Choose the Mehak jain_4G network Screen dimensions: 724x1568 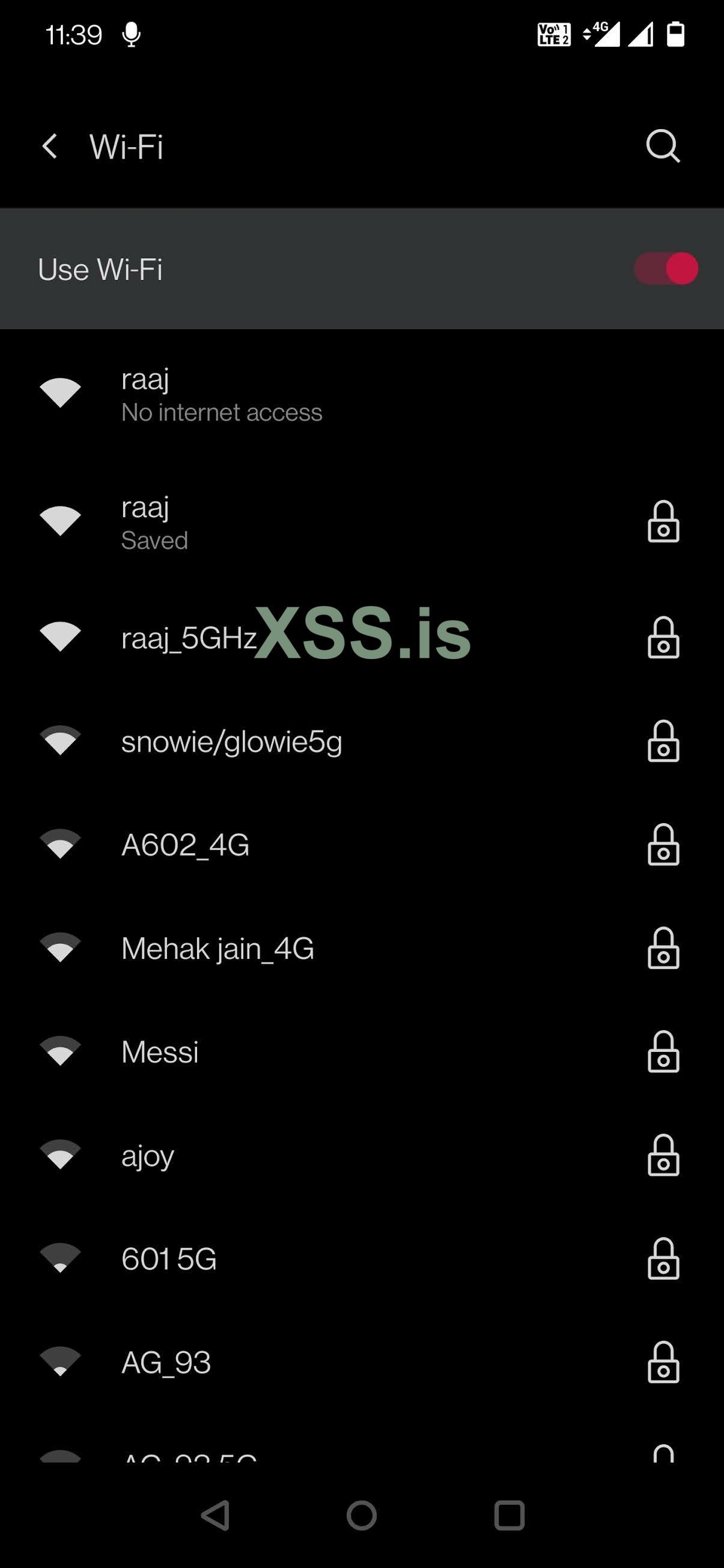coord(218,949)
